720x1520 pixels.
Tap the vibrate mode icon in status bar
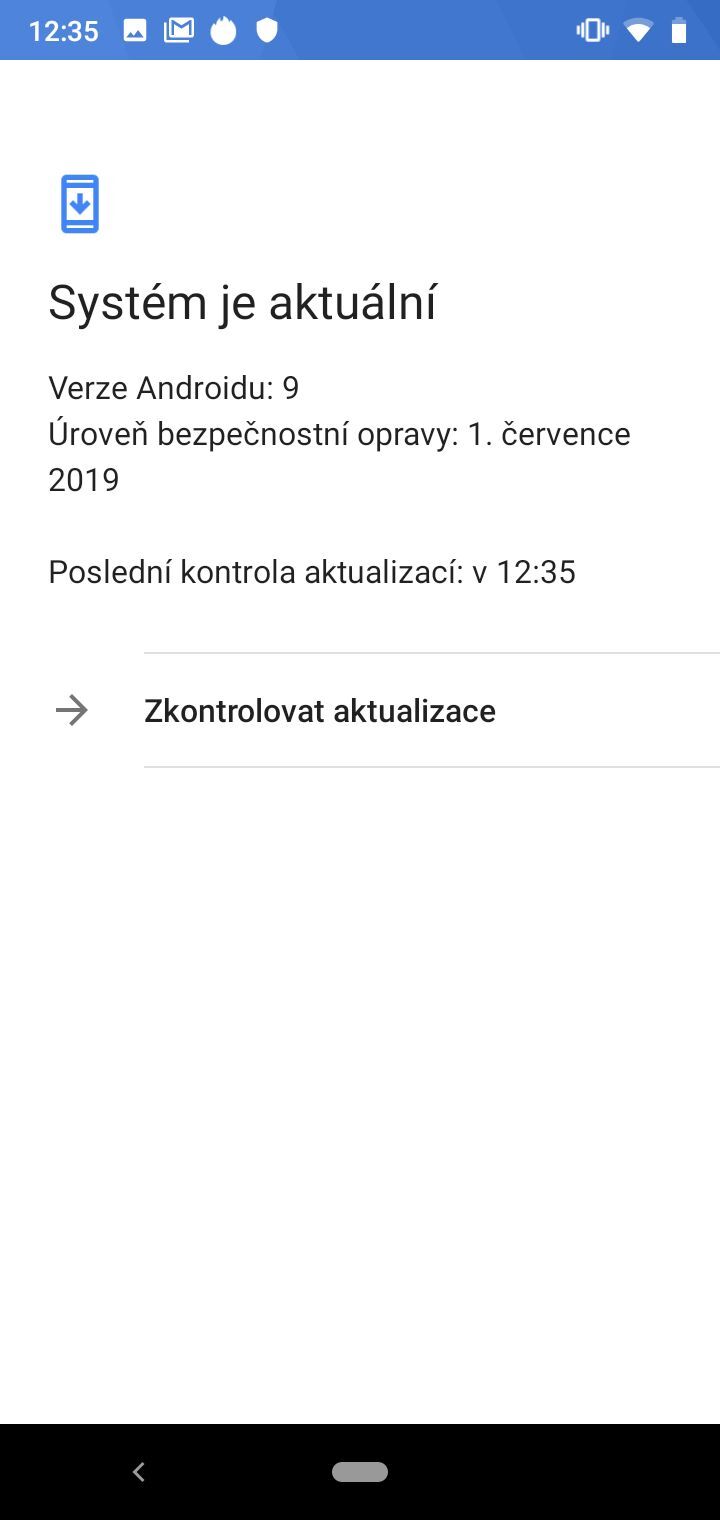[x=592, y=30]
